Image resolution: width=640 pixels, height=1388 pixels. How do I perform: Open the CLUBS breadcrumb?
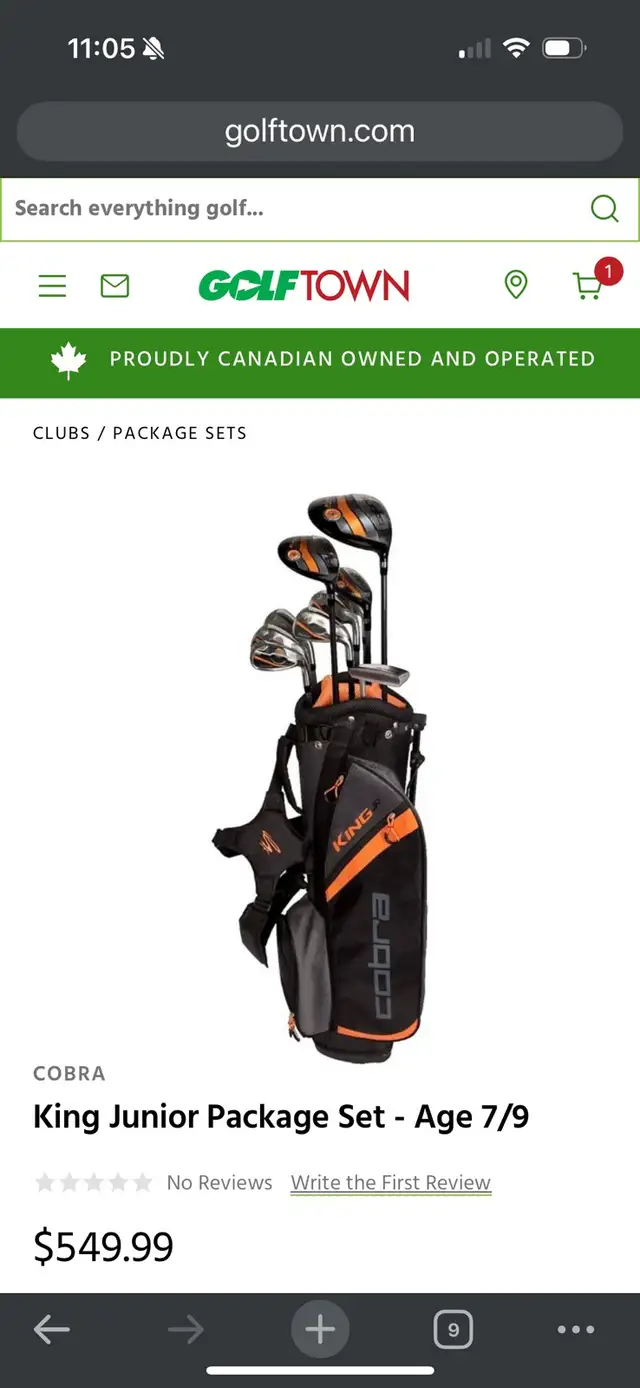[x=61, y=433]
